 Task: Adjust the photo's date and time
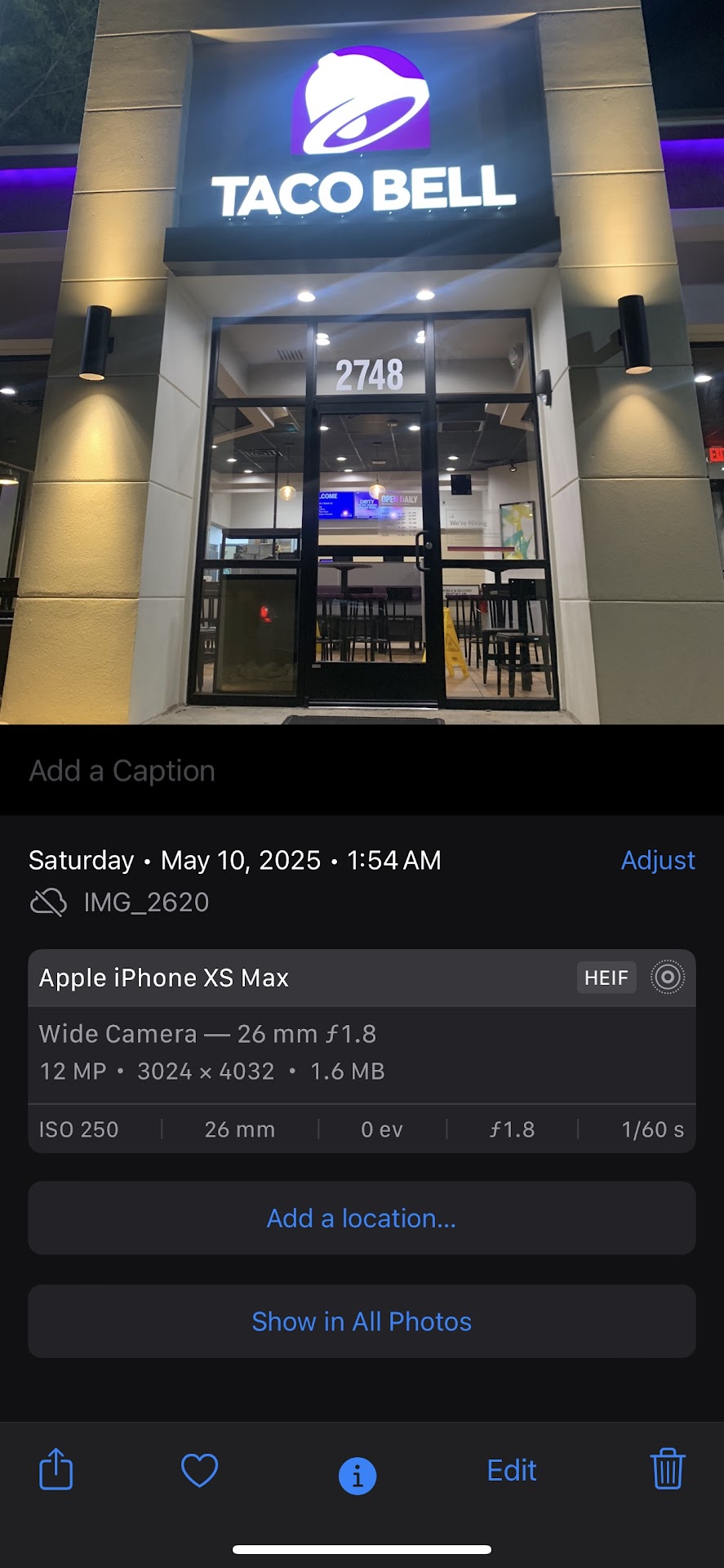[657, 860]
